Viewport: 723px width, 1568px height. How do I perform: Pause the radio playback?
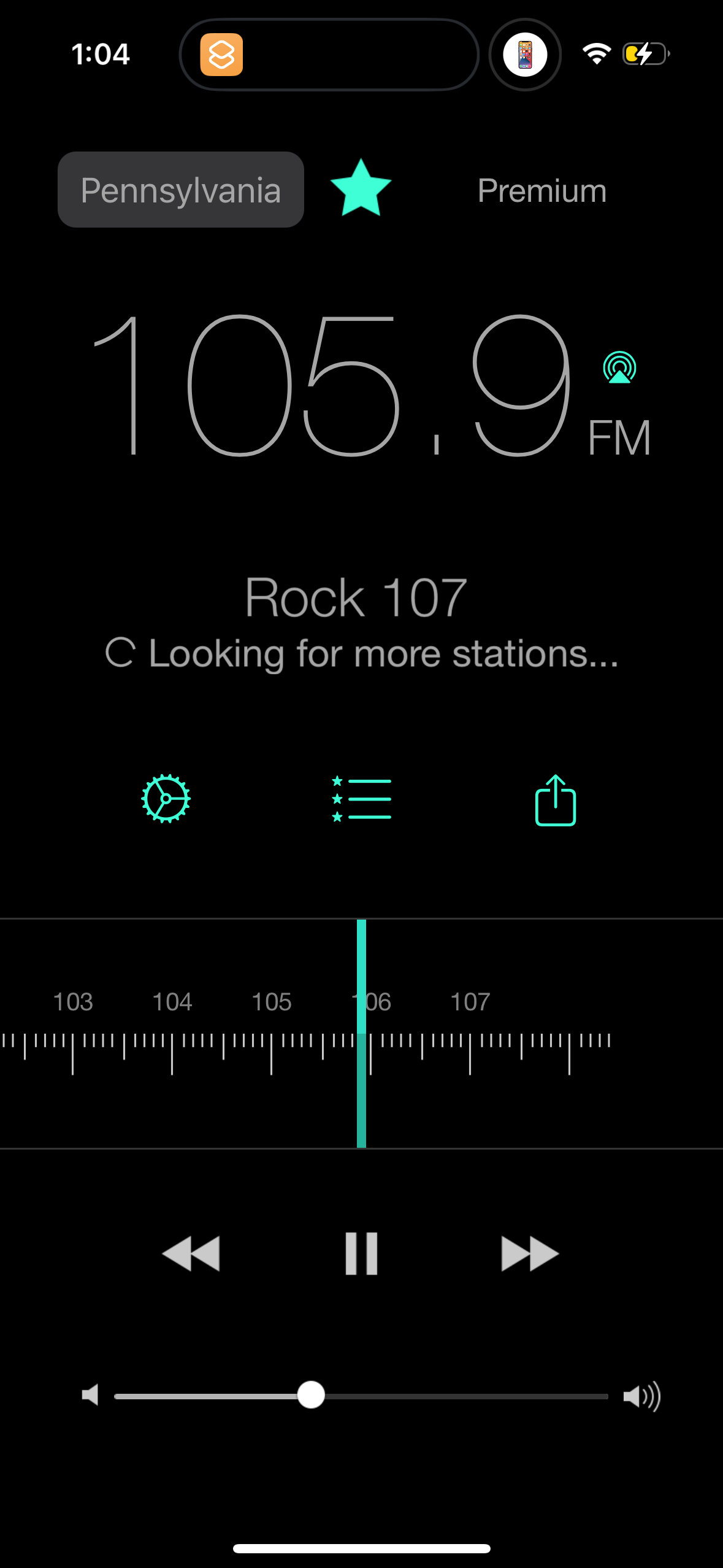pyautogui.click(x=361, y=1253)
